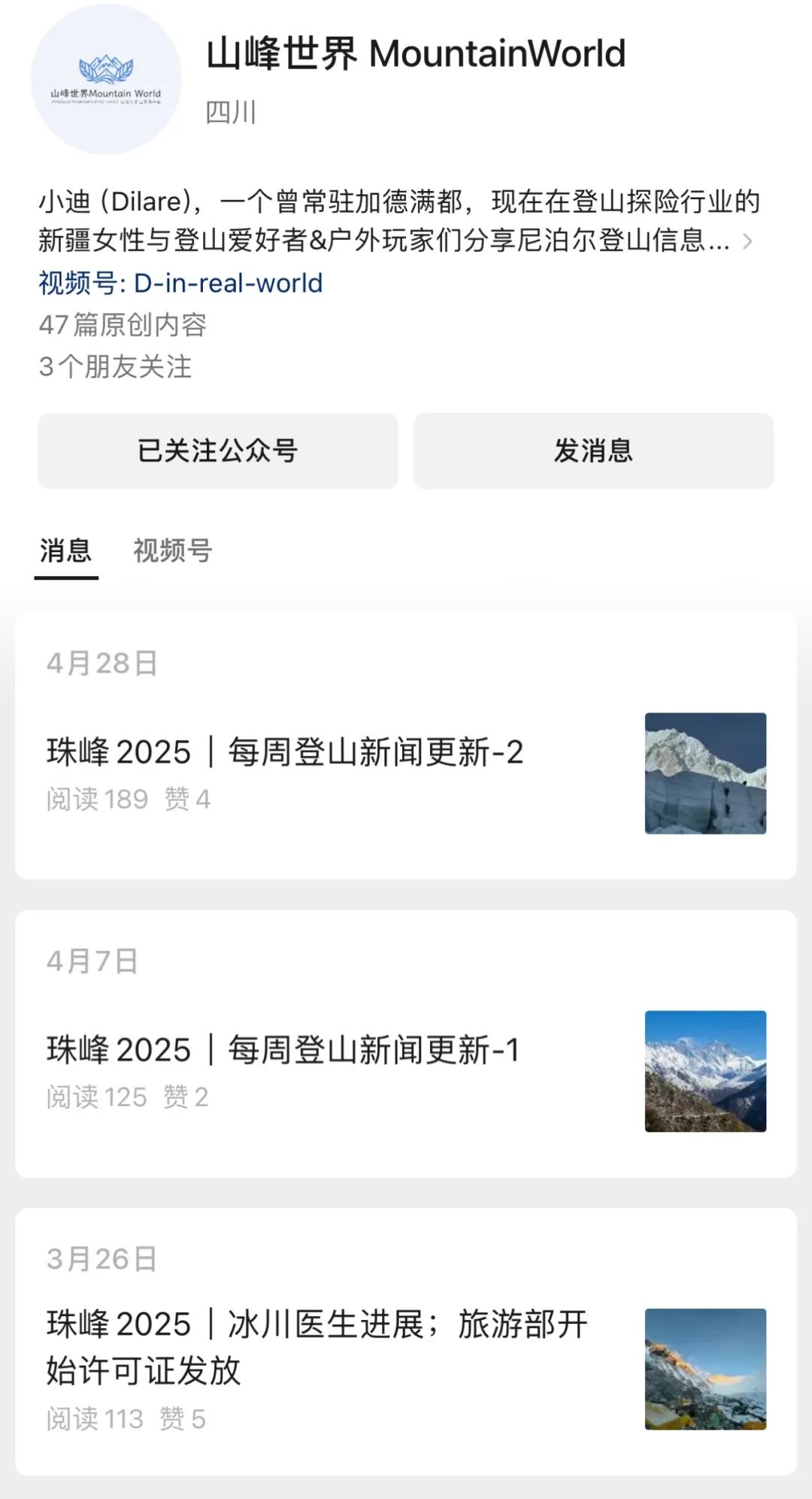Switch to the 视频号 tab

(x=172, y=551)
